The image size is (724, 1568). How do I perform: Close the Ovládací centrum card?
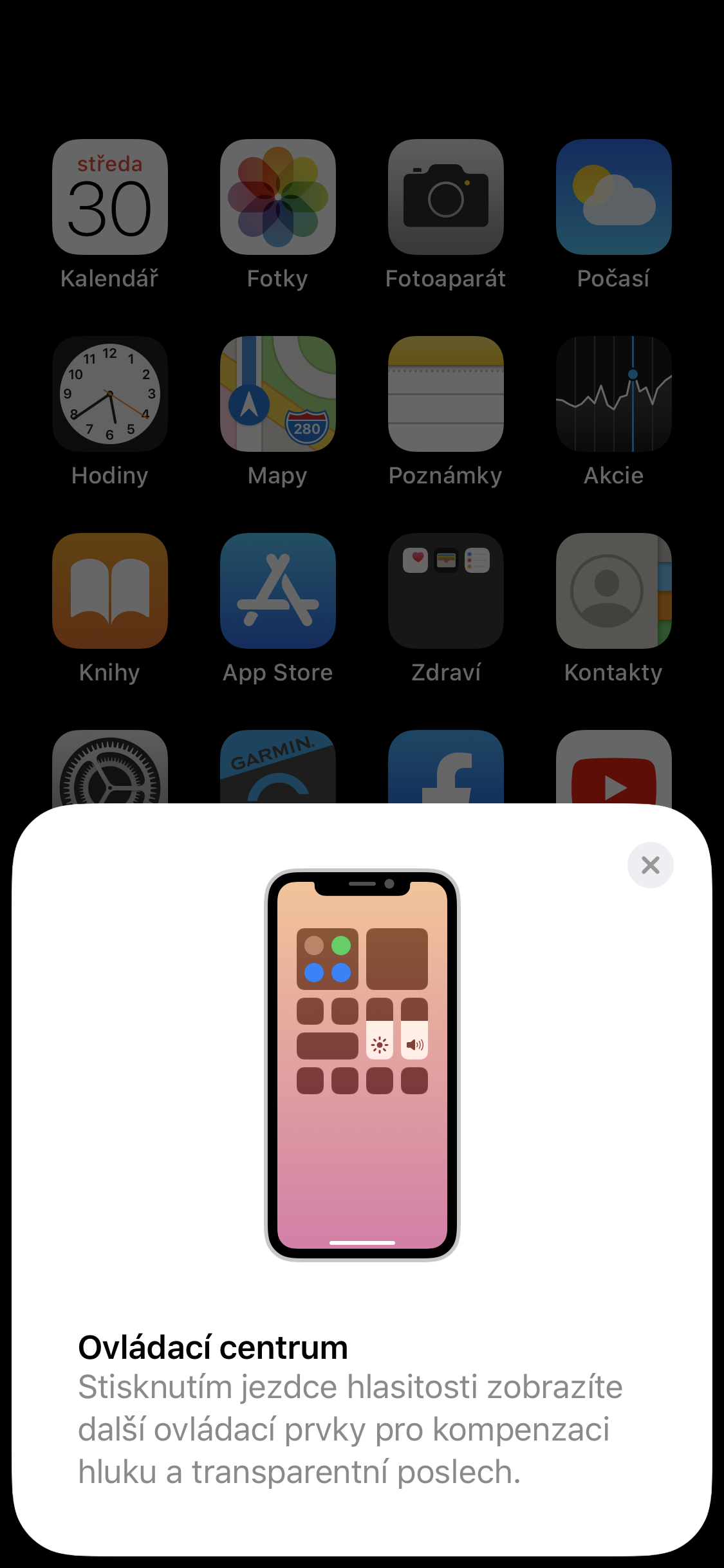[650, 865]
